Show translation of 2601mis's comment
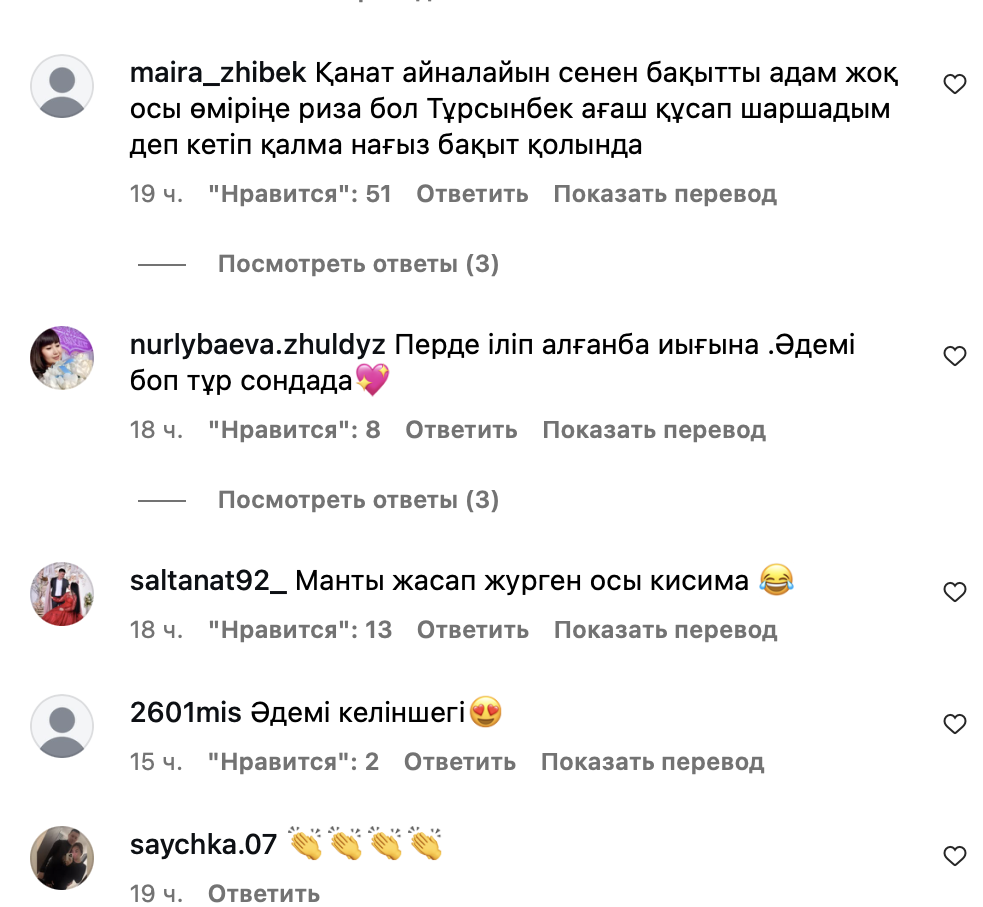The height and width of the screenshot is (907, 983). [652, 762]
